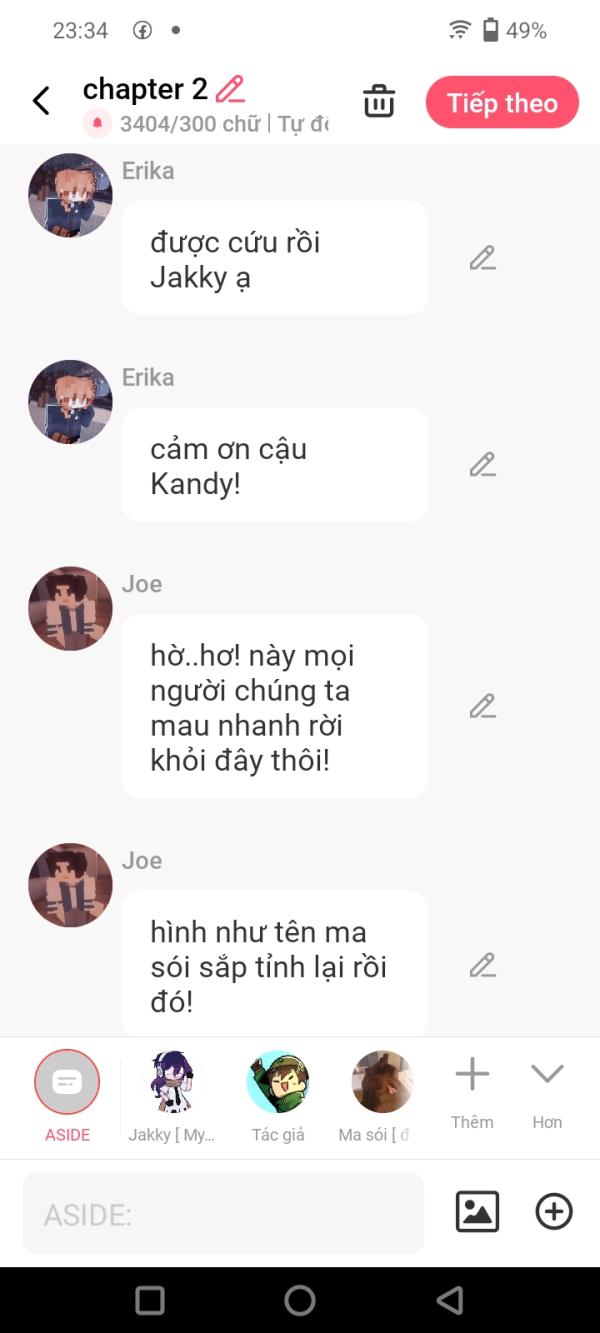Tap the circled plus icon

point(554,1212)
